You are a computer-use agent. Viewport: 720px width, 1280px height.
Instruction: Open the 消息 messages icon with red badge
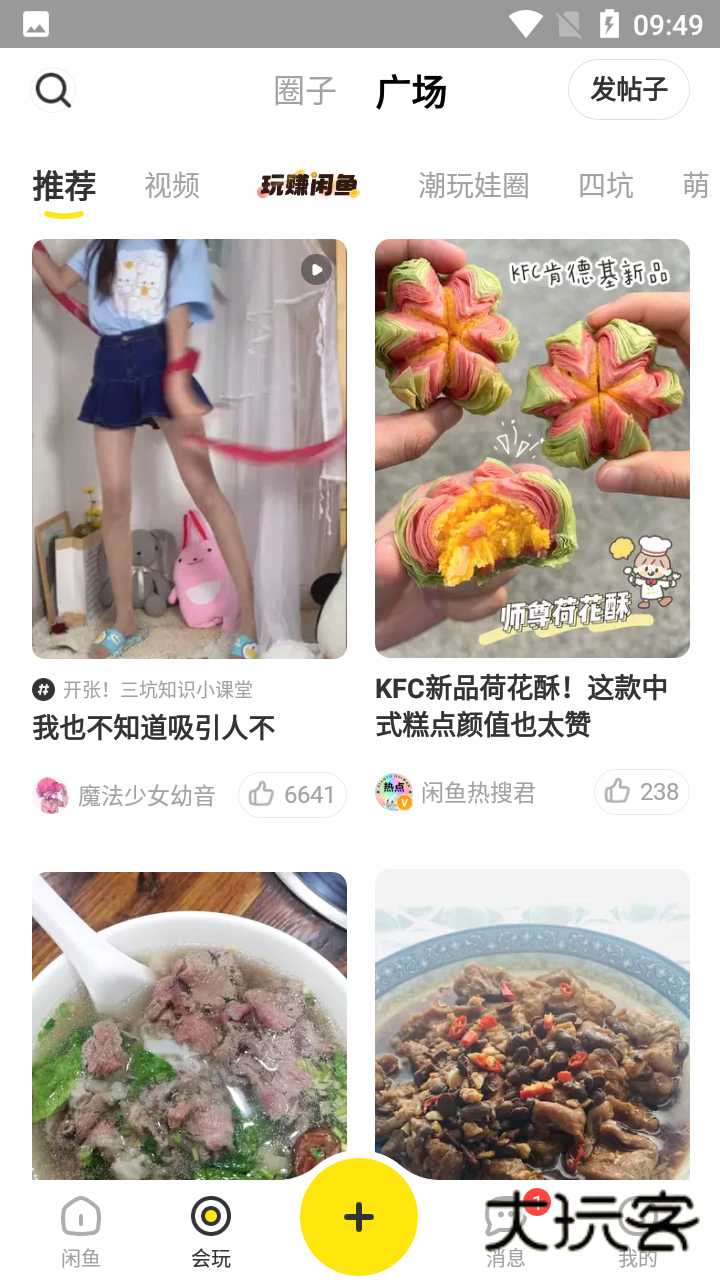click(506, 1214)
